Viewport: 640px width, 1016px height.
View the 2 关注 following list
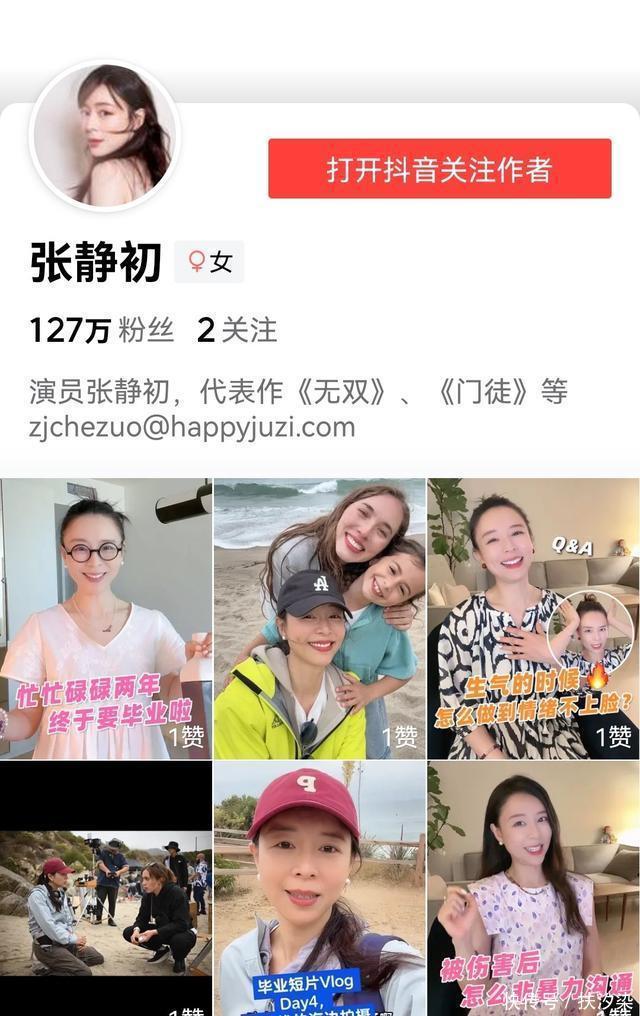(237, 330)
